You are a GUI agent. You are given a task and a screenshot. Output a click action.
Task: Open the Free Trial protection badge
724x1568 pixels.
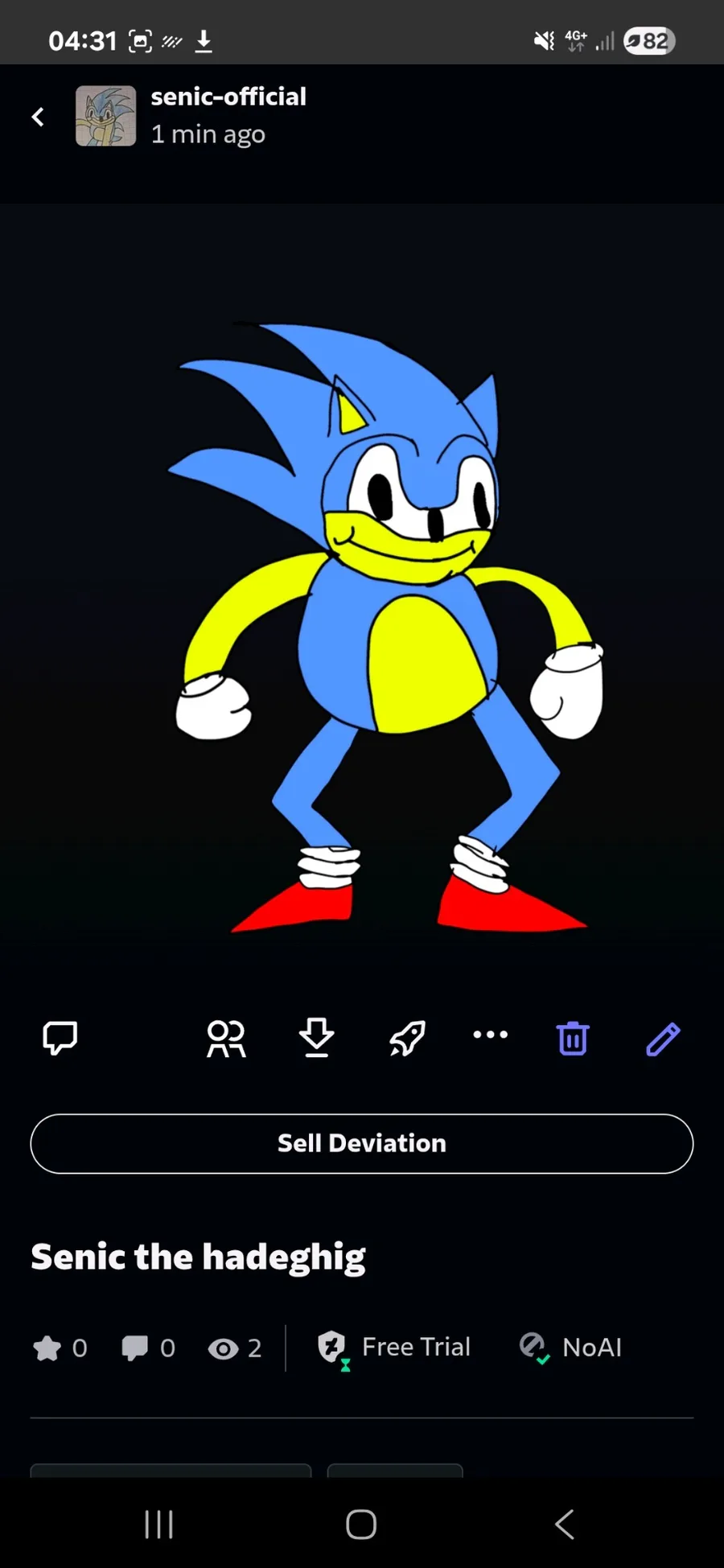pyautogui.click(x=394, y=1348)
